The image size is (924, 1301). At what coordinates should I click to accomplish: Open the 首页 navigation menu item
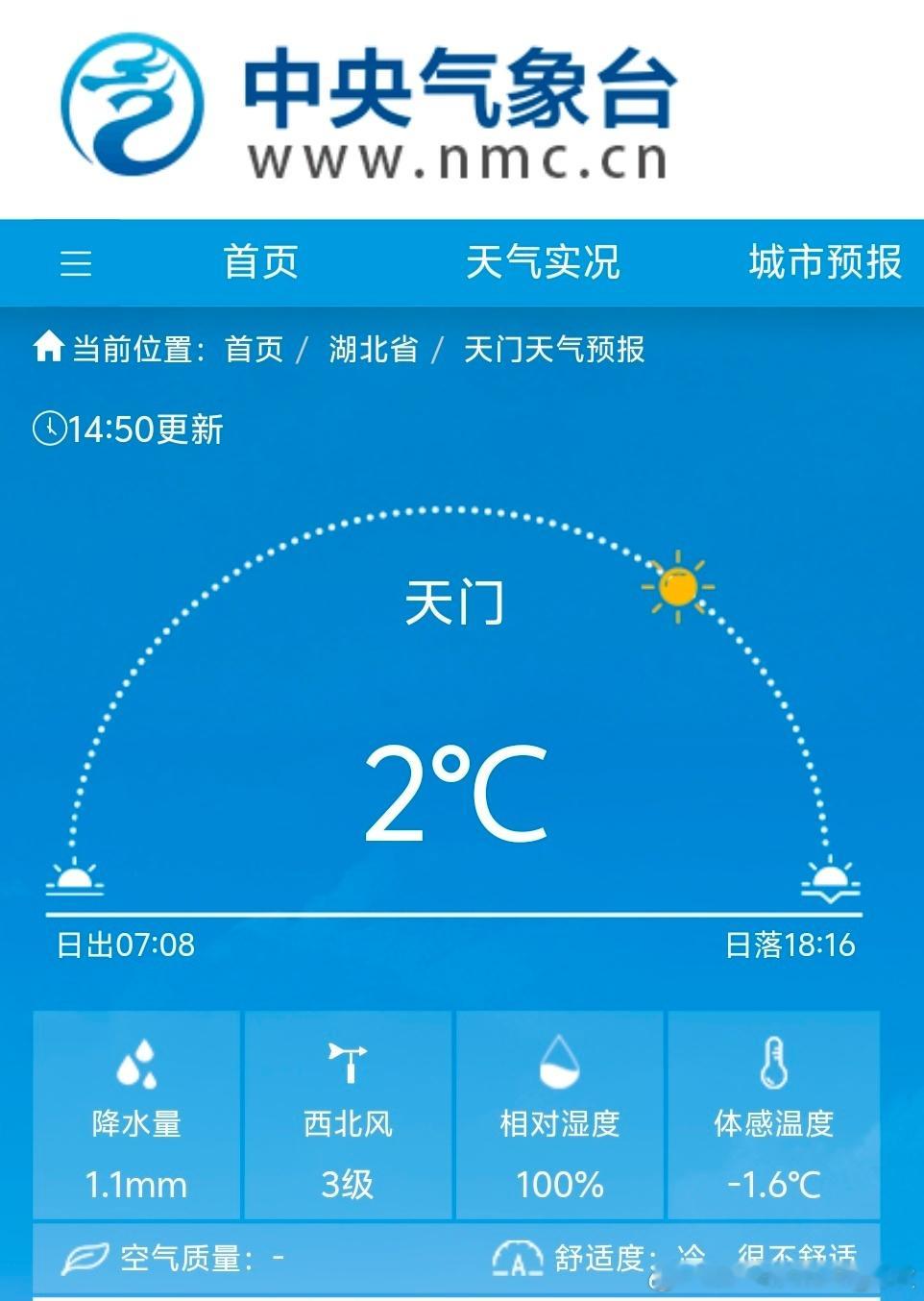[261, 263]
